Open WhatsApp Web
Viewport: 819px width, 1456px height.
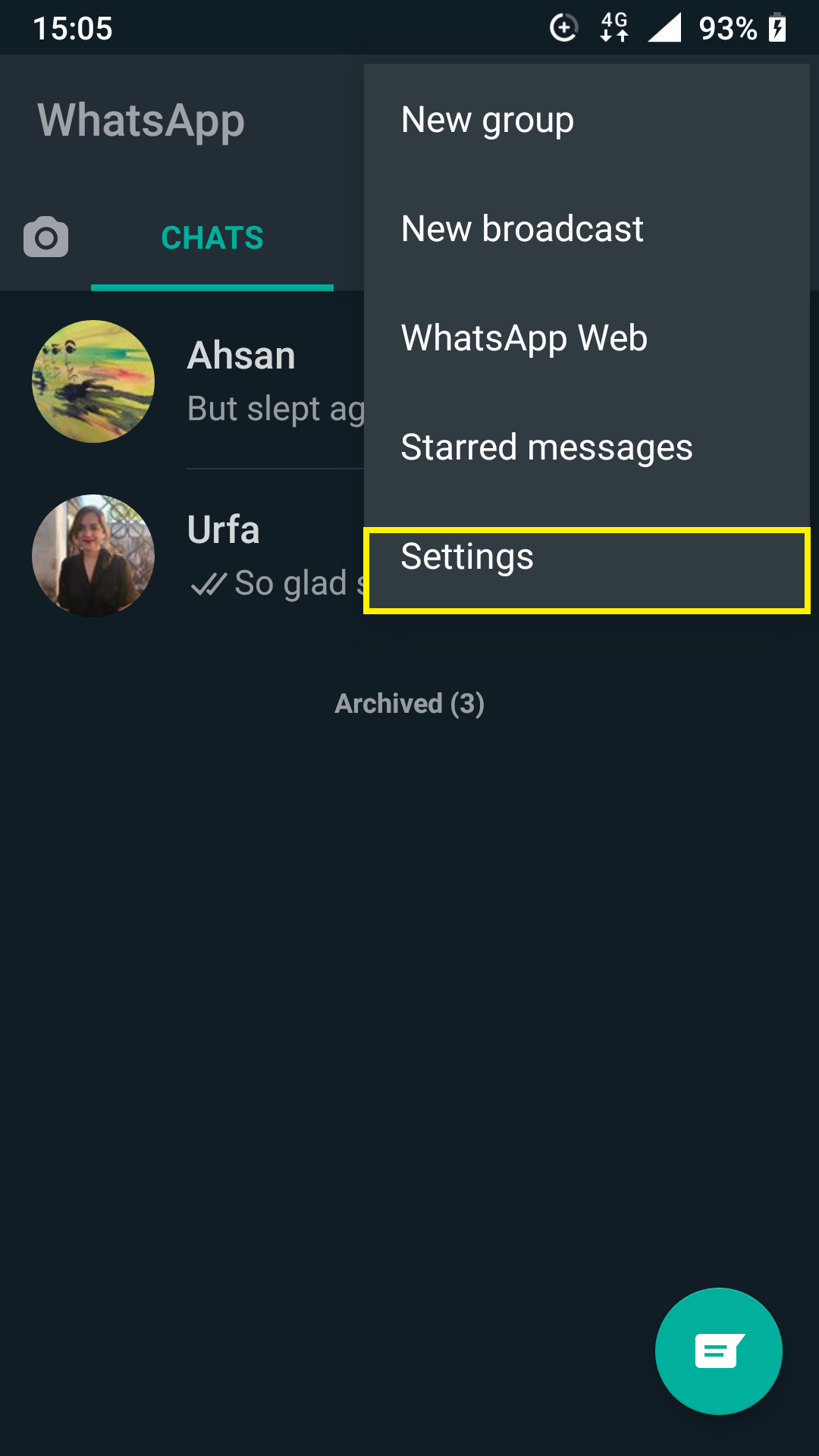pos(587,337)
